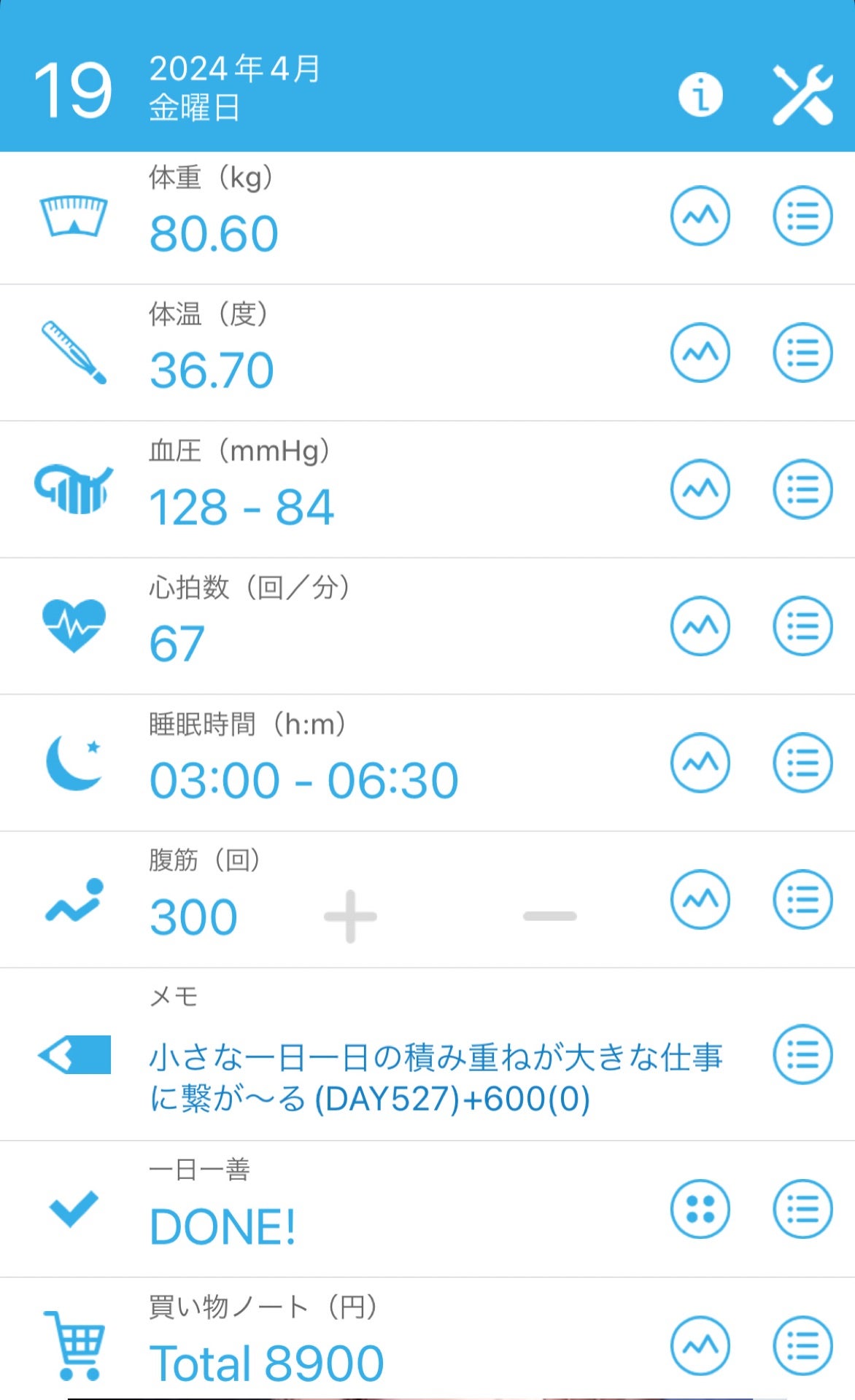The height and width of the screenshot is (1400, 855).
Task: View the blood pressure history list
Action: coord(802,489)
